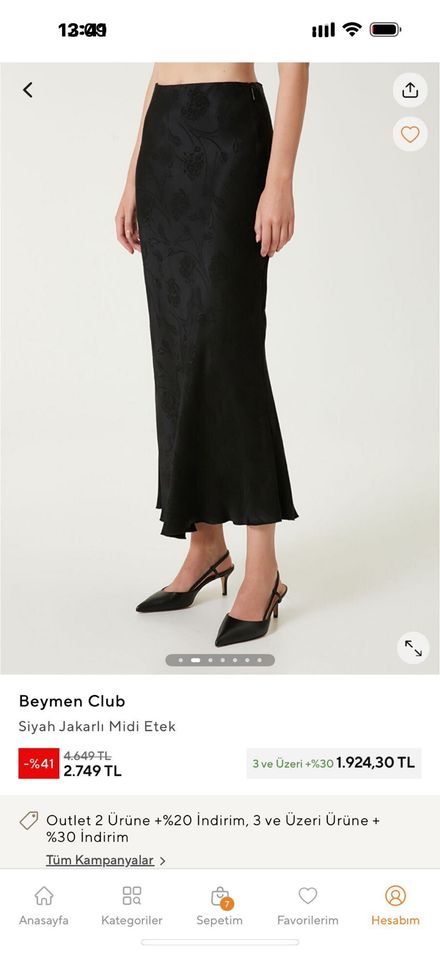The height and width of the screenshot is (953, 440).
Task: Switch to the Anasayfa tab
Action: point(44,906)
